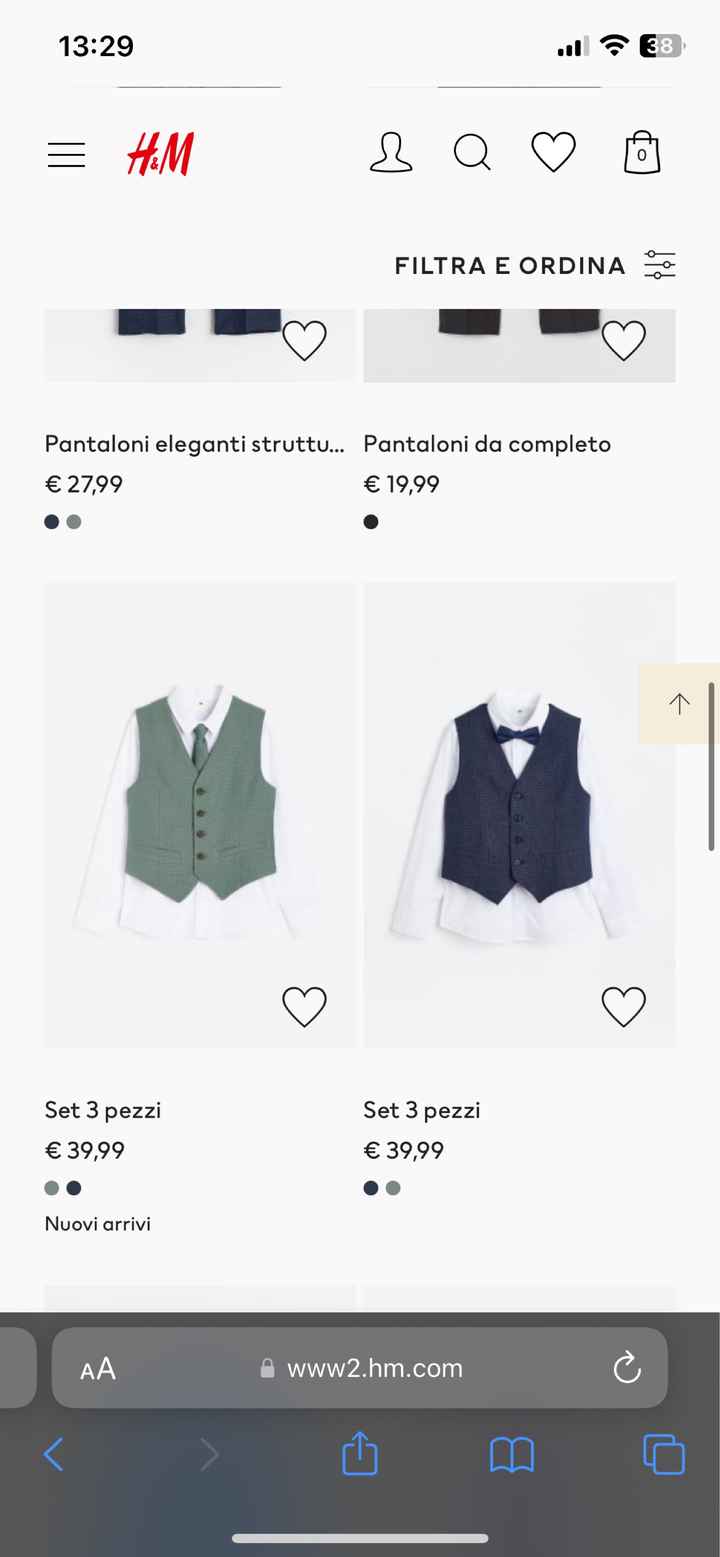Viewport: 720px width, 1557px height.
Task: Favorite the Pantaloni da completo item
Action: point(623,341)
